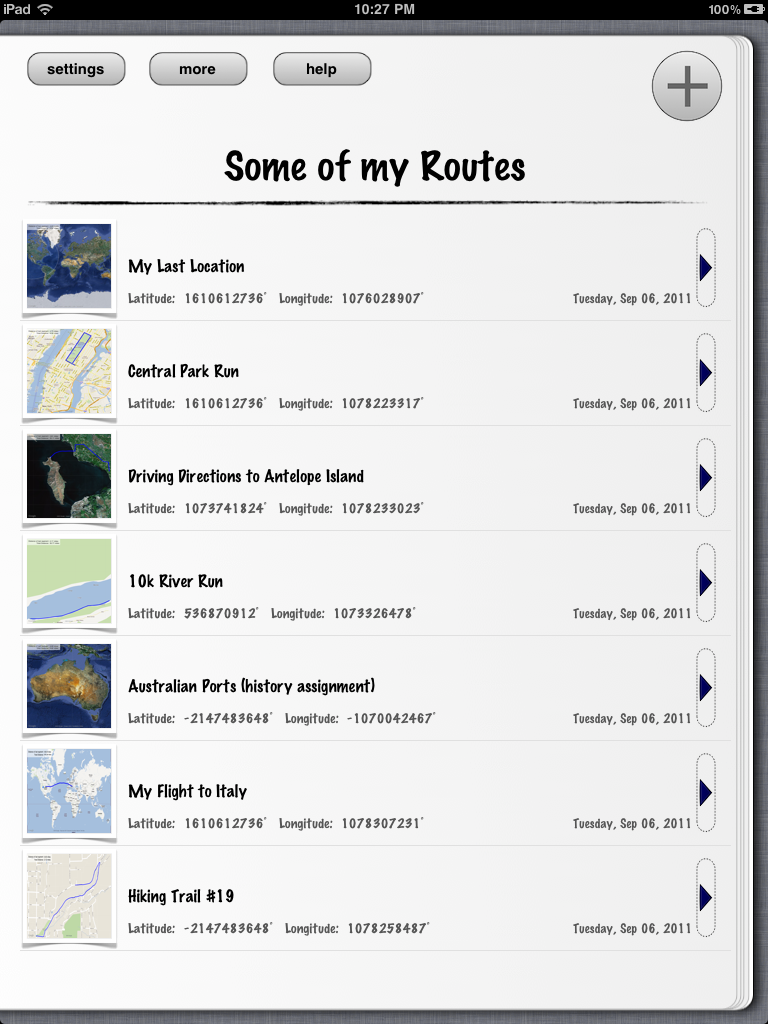The width and height of the screenshot is (768, 1024).
Task: Select the Central Park Run route
Action: point(184,372)
